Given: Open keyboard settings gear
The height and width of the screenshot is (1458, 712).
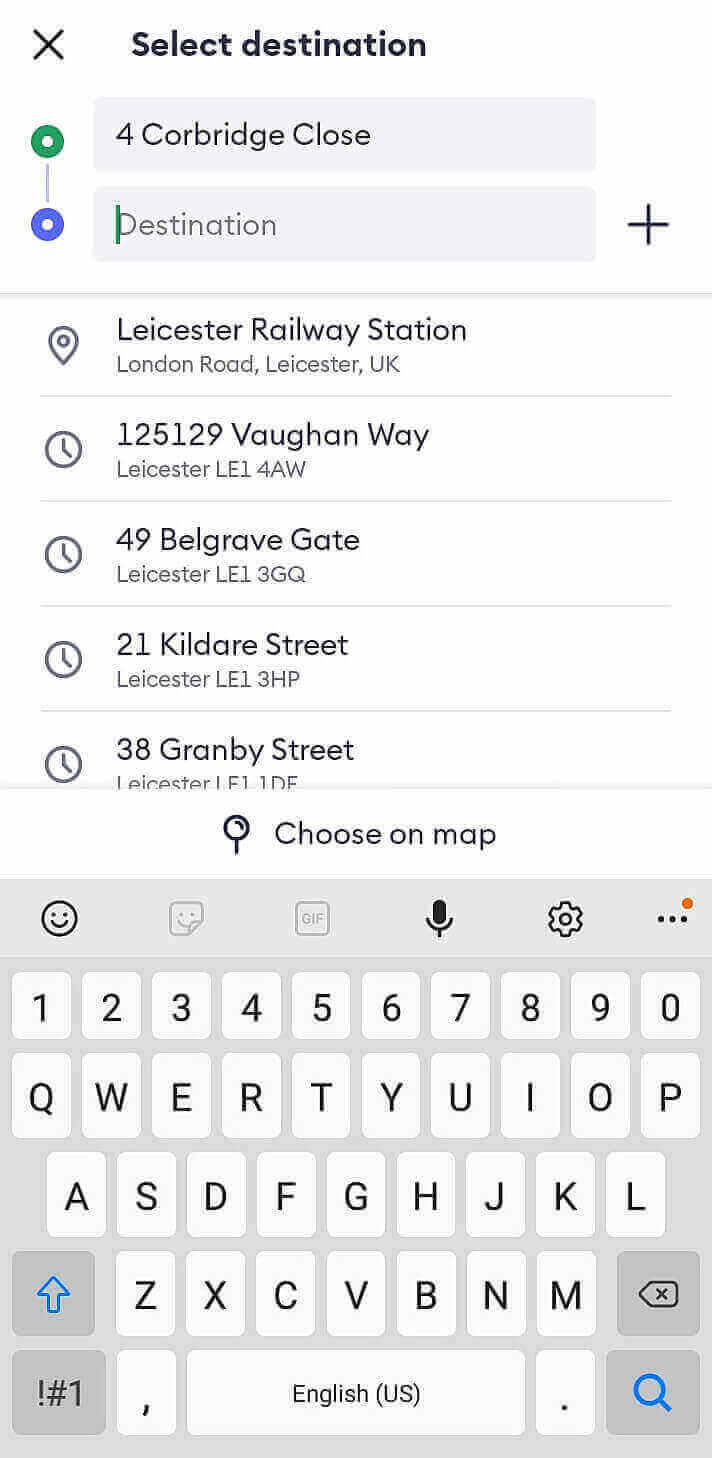Looking at the screenshot, I should pos(565,918).
